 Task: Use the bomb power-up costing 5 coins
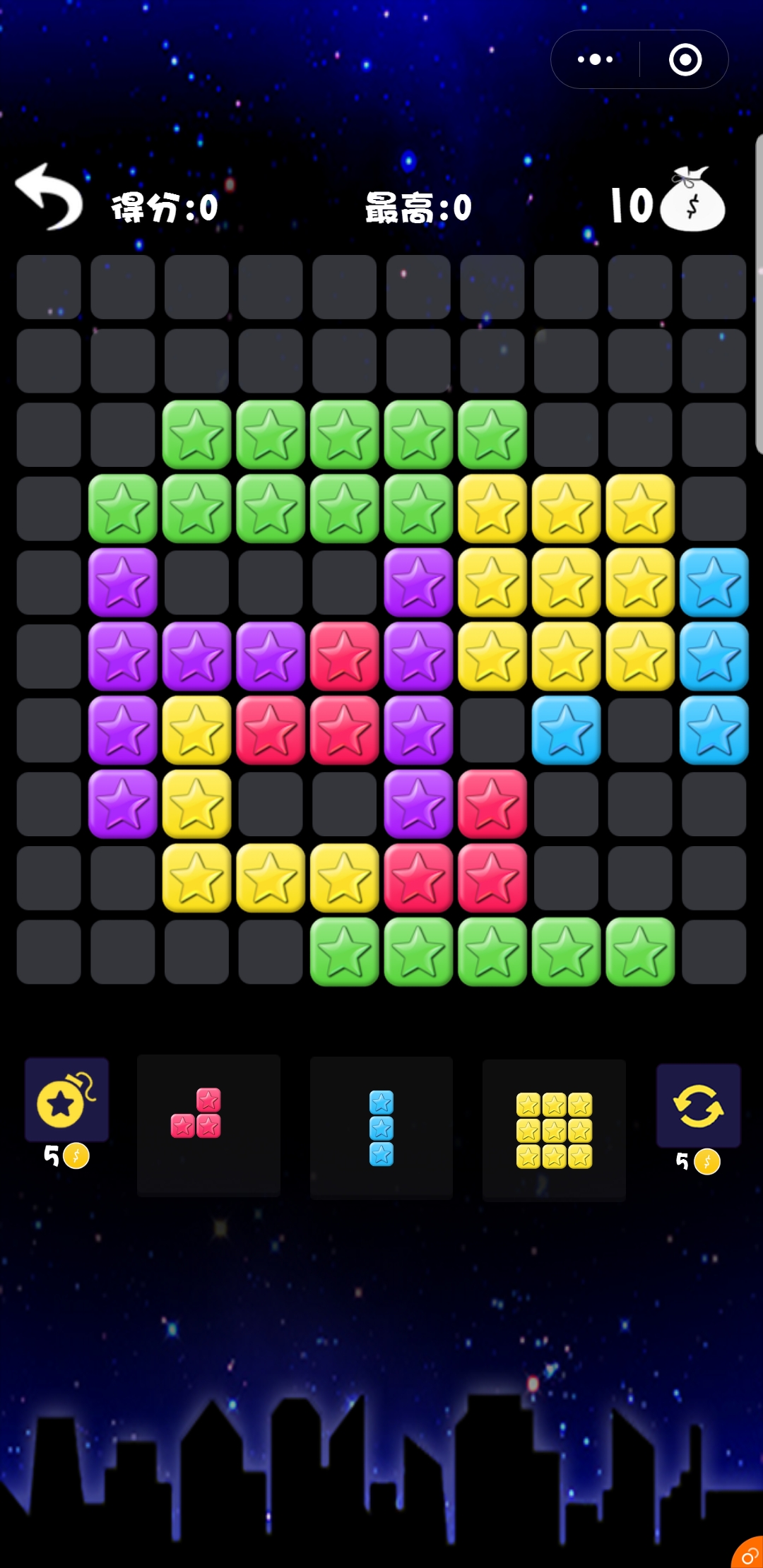[x=66, y=1100]
